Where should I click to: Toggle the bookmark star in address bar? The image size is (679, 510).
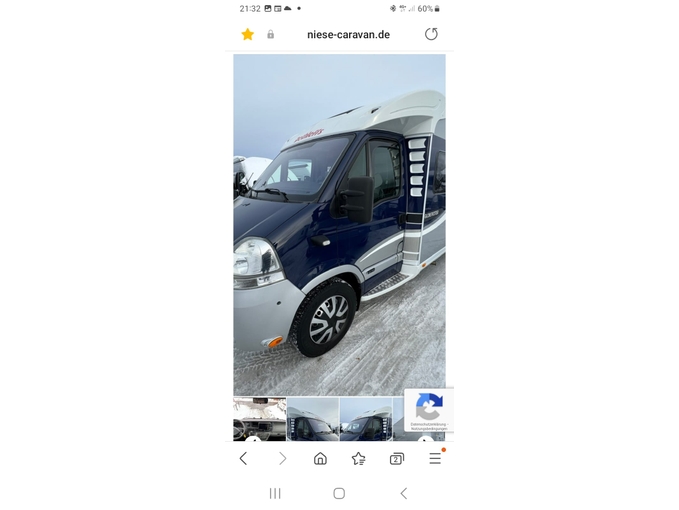(248, 34)
